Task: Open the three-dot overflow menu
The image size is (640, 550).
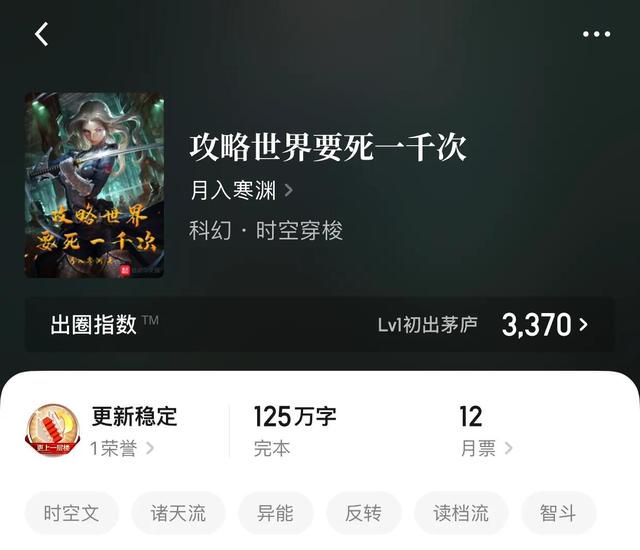Action: point(596,34)
